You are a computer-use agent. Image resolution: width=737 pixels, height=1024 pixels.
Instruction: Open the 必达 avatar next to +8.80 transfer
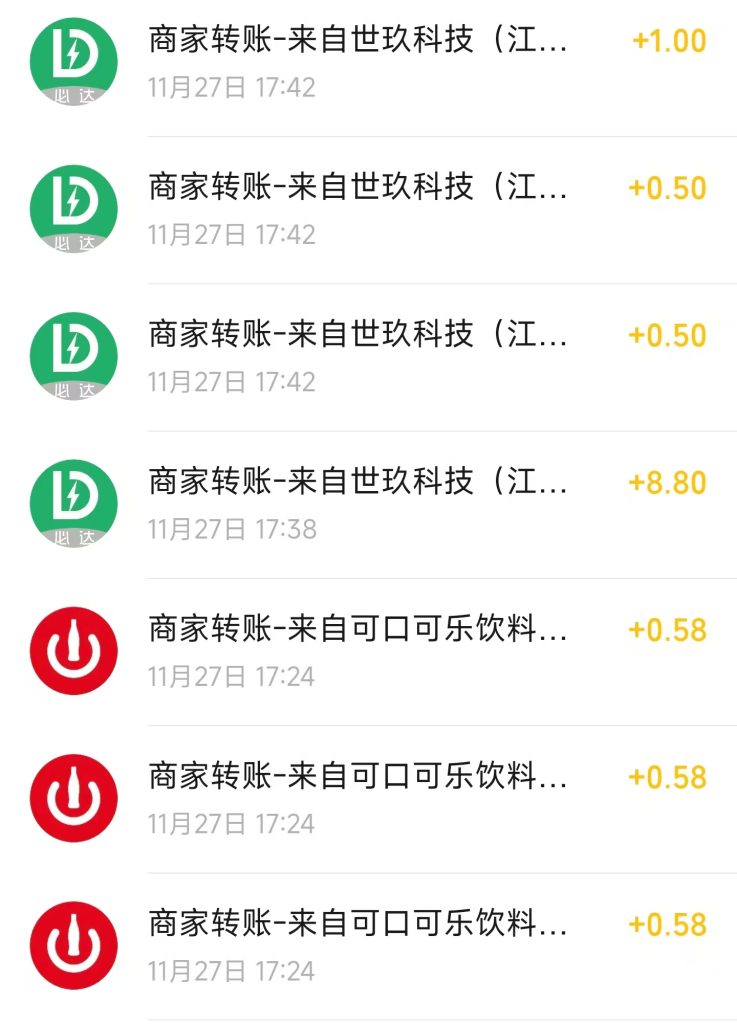pyautogui.click(x=72, y=502)
